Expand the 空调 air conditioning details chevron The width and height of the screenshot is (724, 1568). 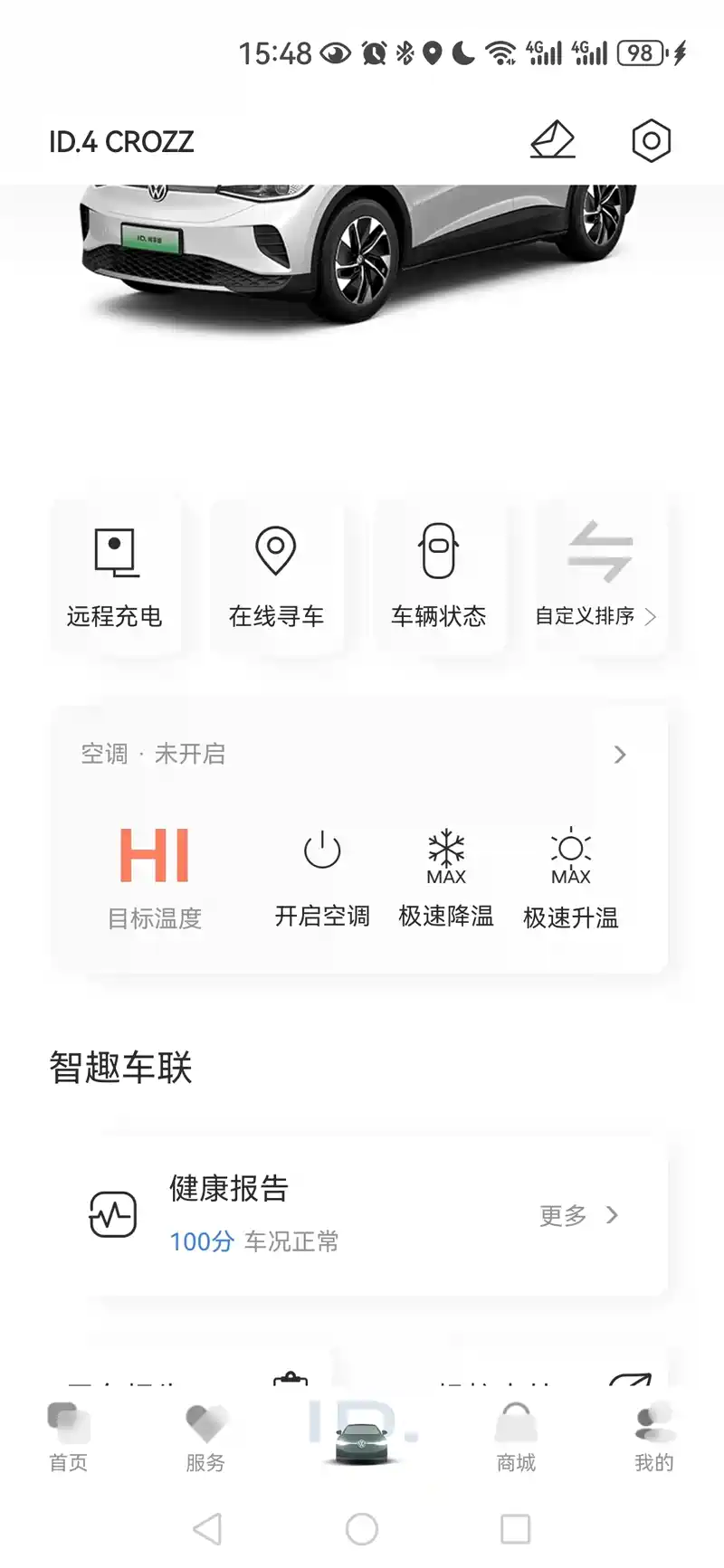pyautogui.click(x=620, y=755)
